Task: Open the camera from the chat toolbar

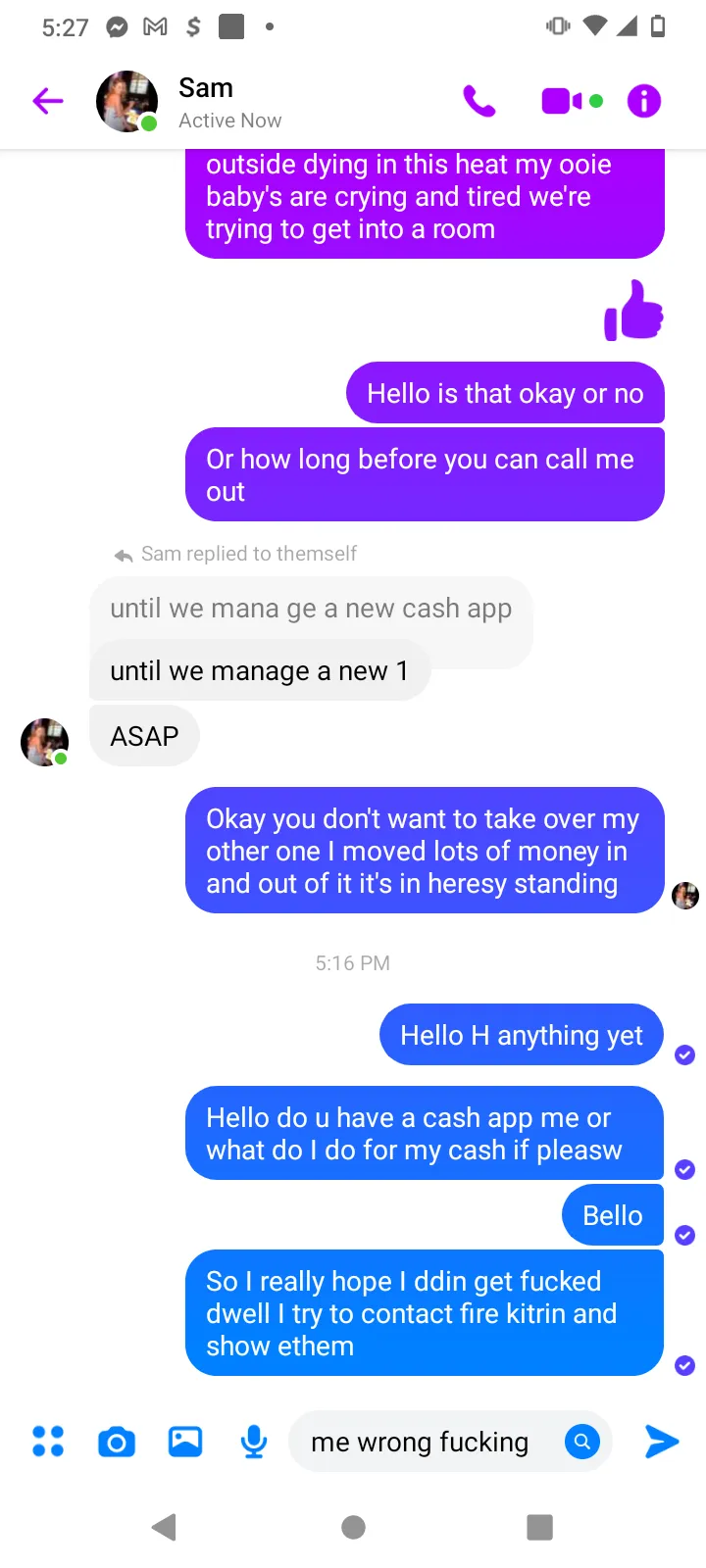Action: tap(117, 1442)
